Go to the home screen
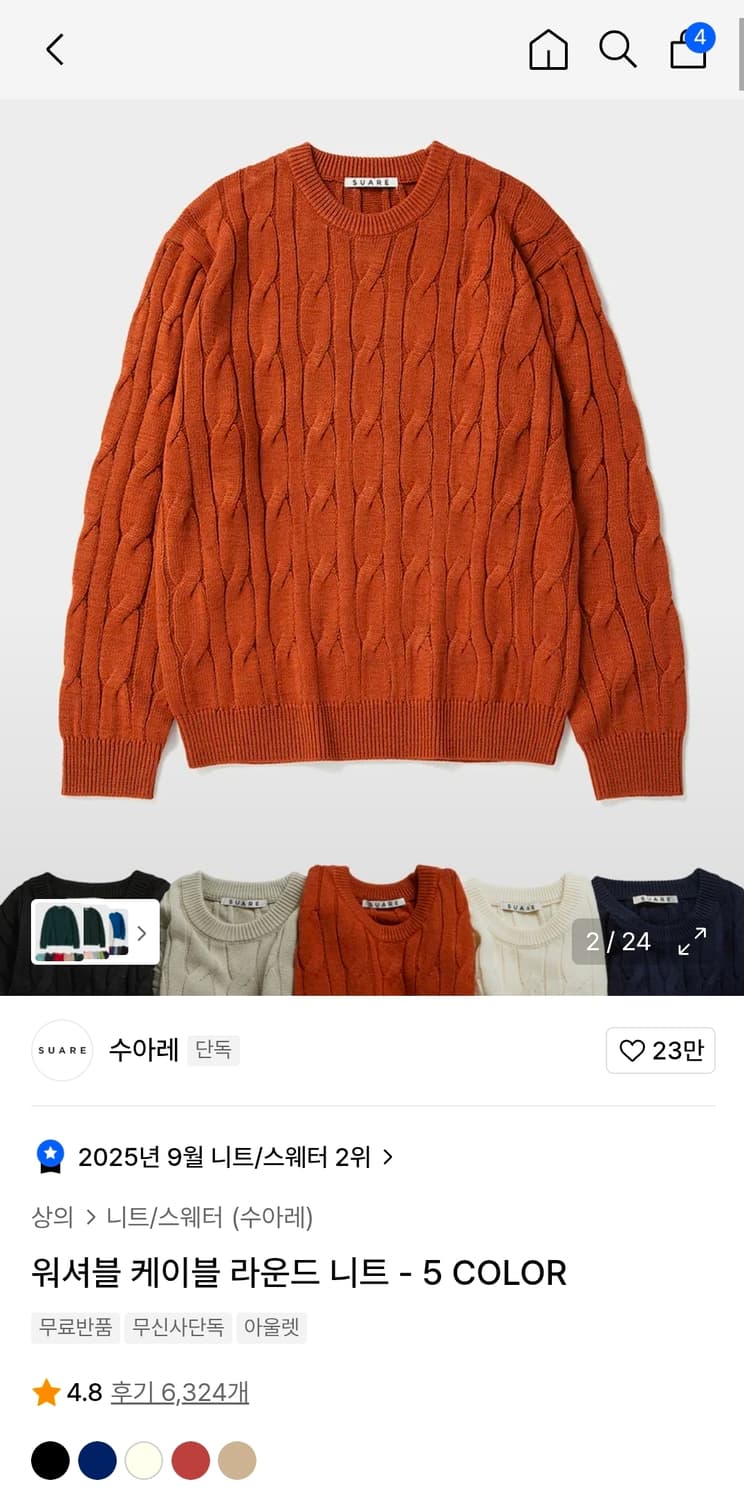 pos(548,50)
